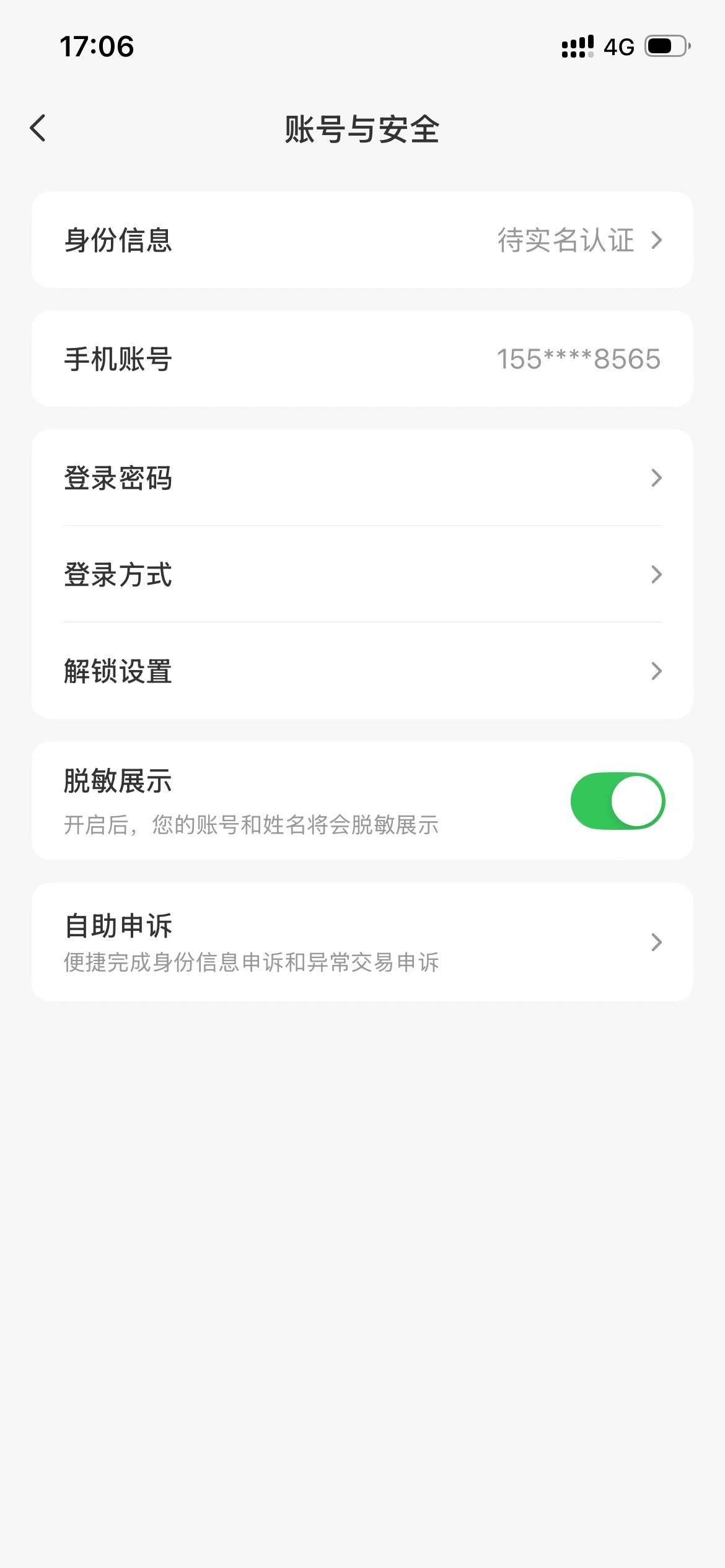Toggle the account desensitization setting
The width and height of the screenshot is (725, 1568).
click(x=617, y=801)
